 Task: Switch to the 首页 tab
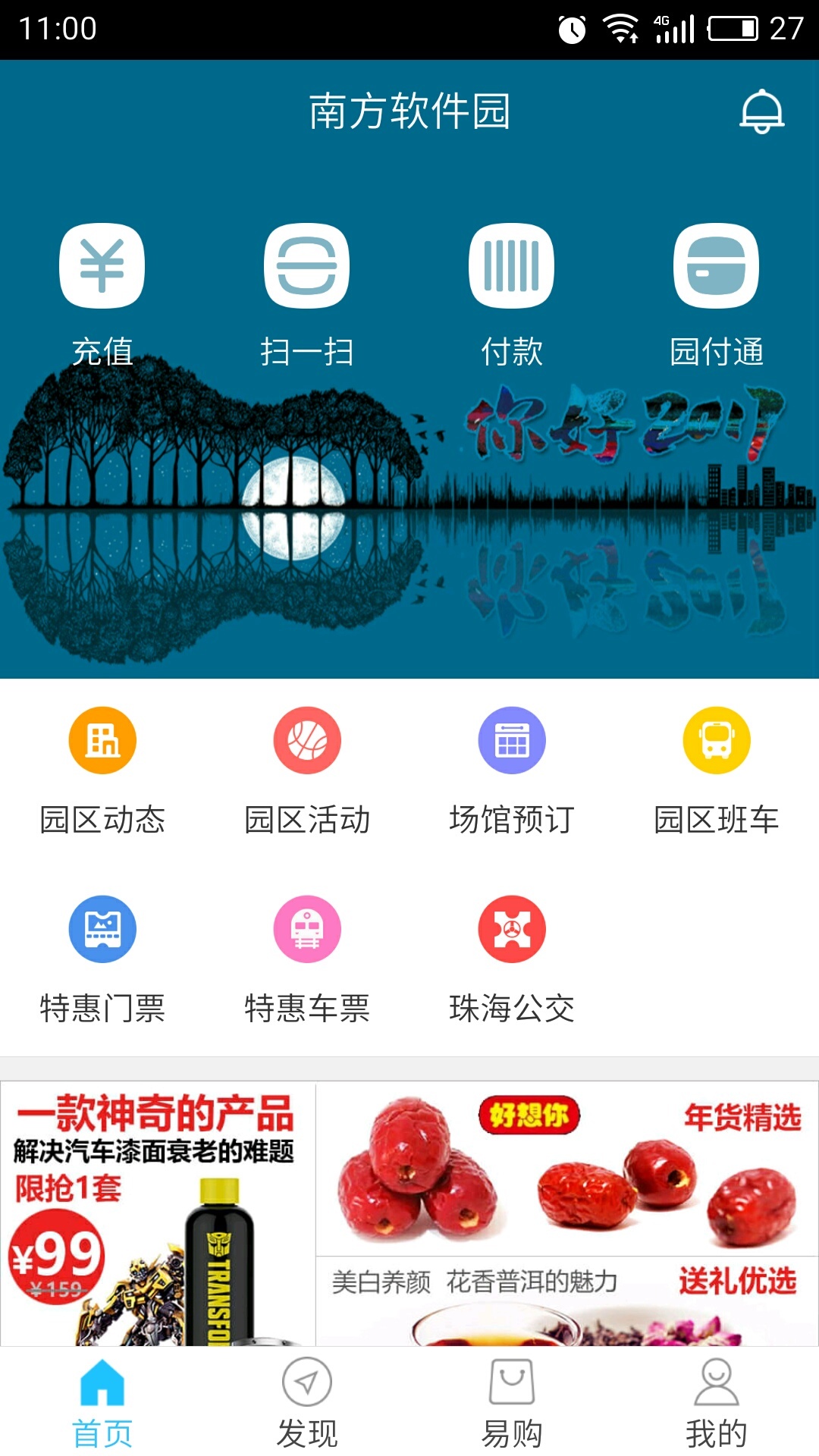pyautogui.click(x=102, y=1401)
